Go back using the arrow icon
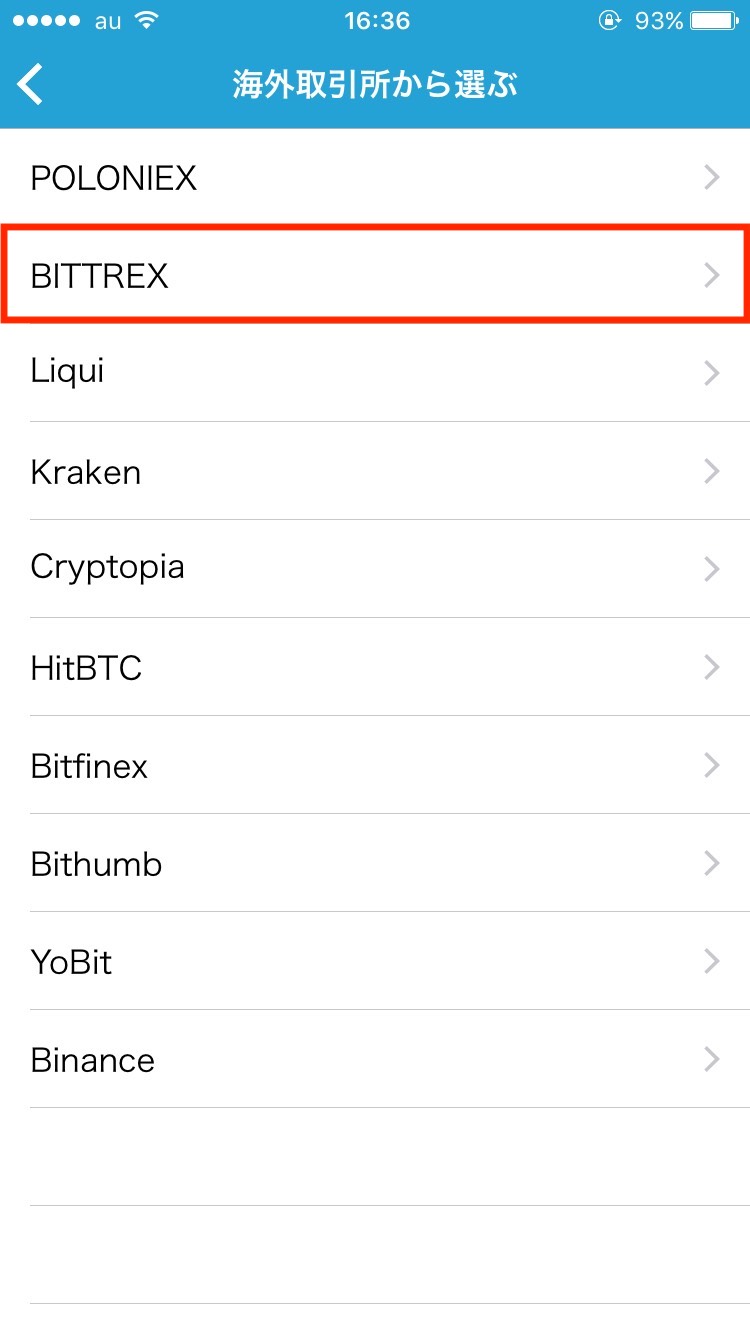 pyautogui.click(x=31, y=85)
